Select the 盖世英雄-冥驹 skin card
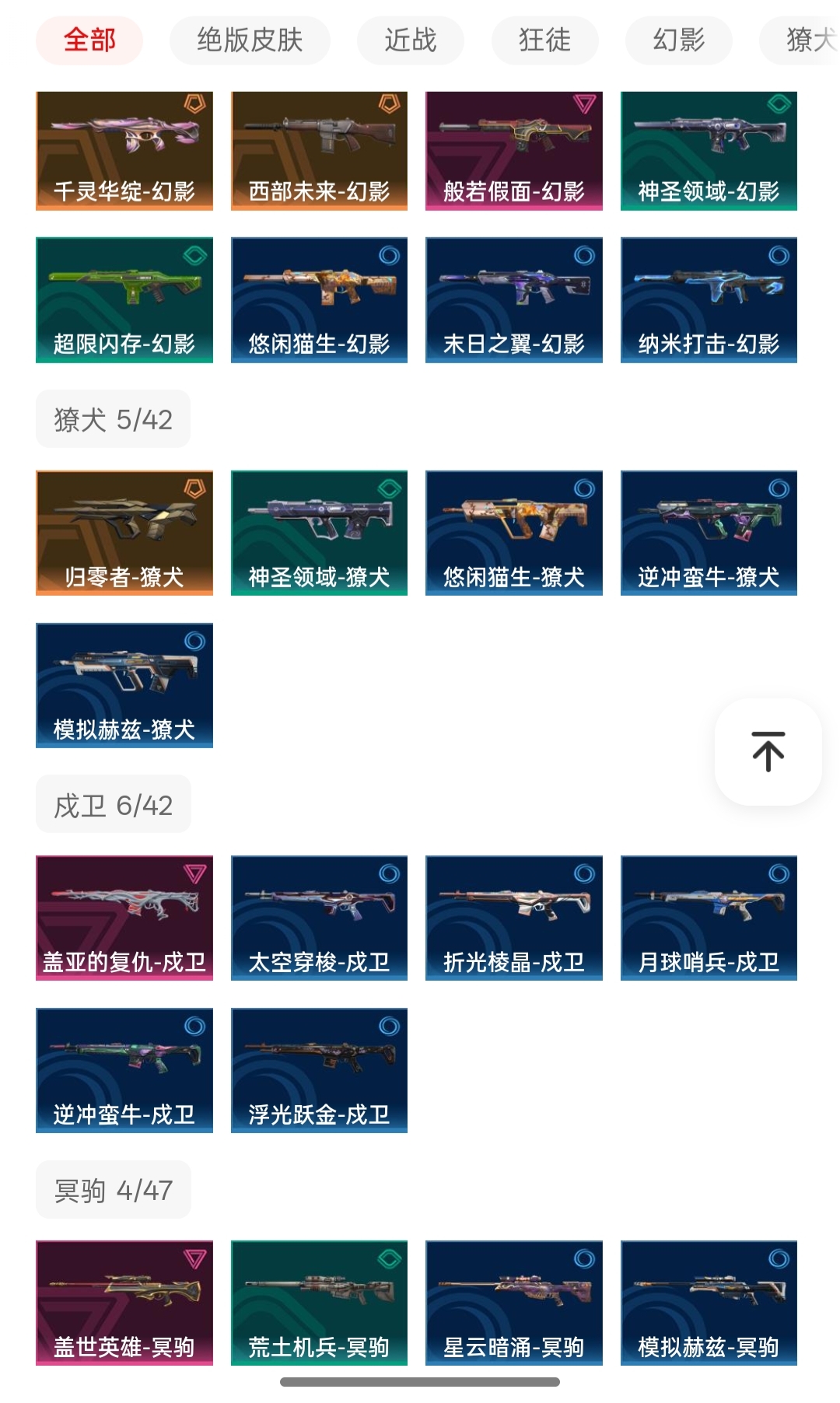Image resolution: width=840 pixels, height=1403 pixels. coord(124,1303)
